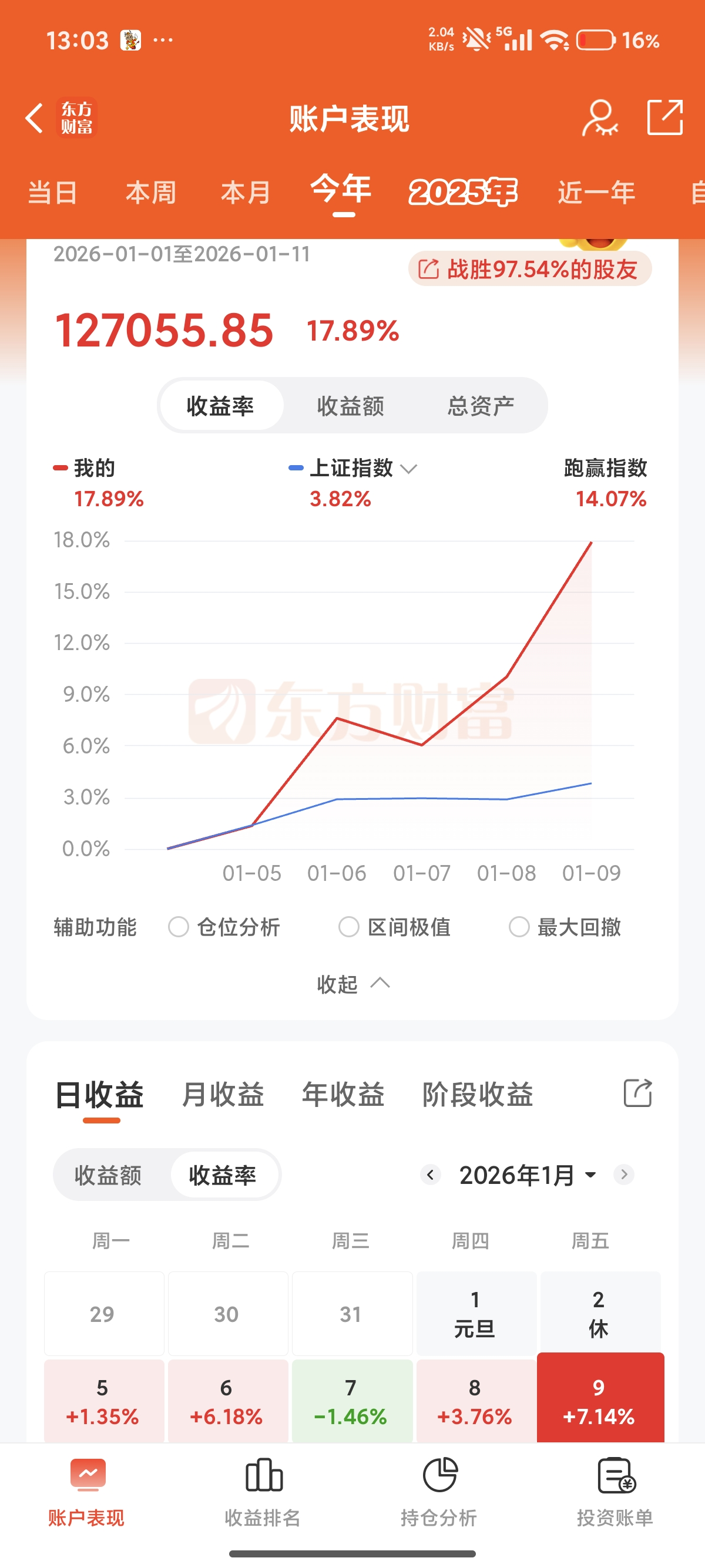This screenshot has height=1568, width=705.
Task: Tap the profile icon in the header
Action: pyautogui.click(x=600, y=117)
